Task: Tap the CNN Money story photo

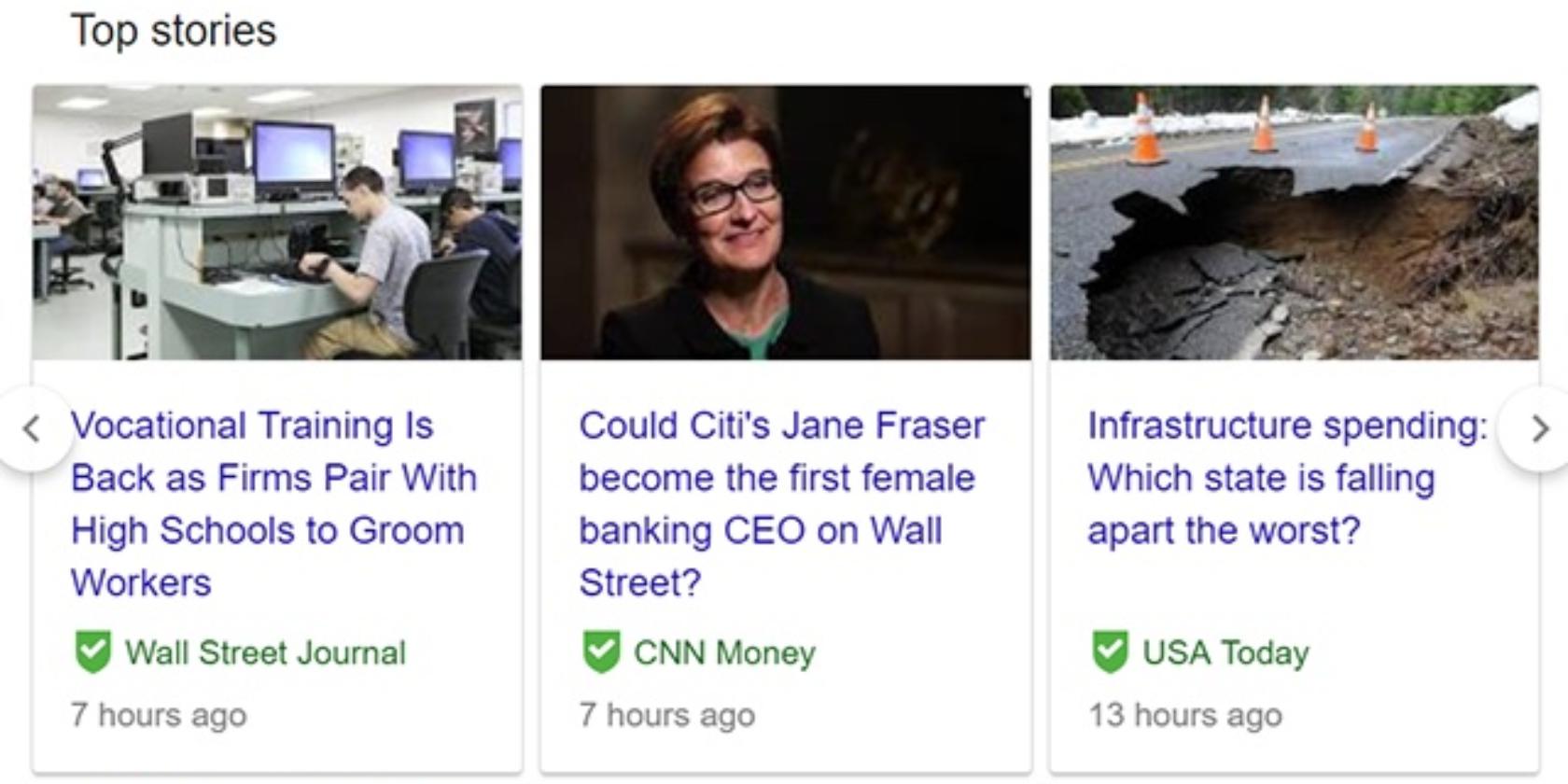Action: (785, 222)
